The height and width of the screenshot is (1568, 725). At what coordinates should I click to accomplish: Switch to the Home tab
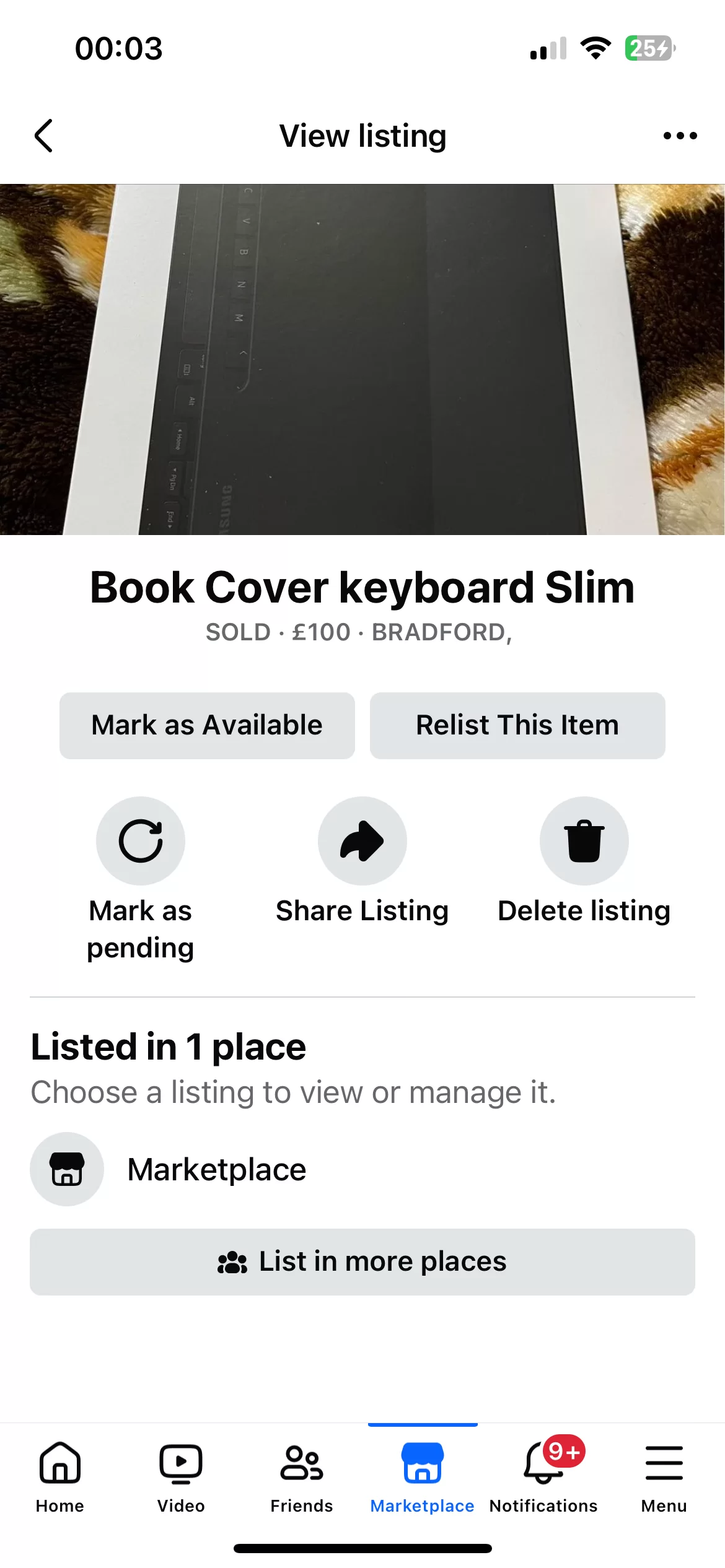pyautogui.click(x=60, y=1476)
